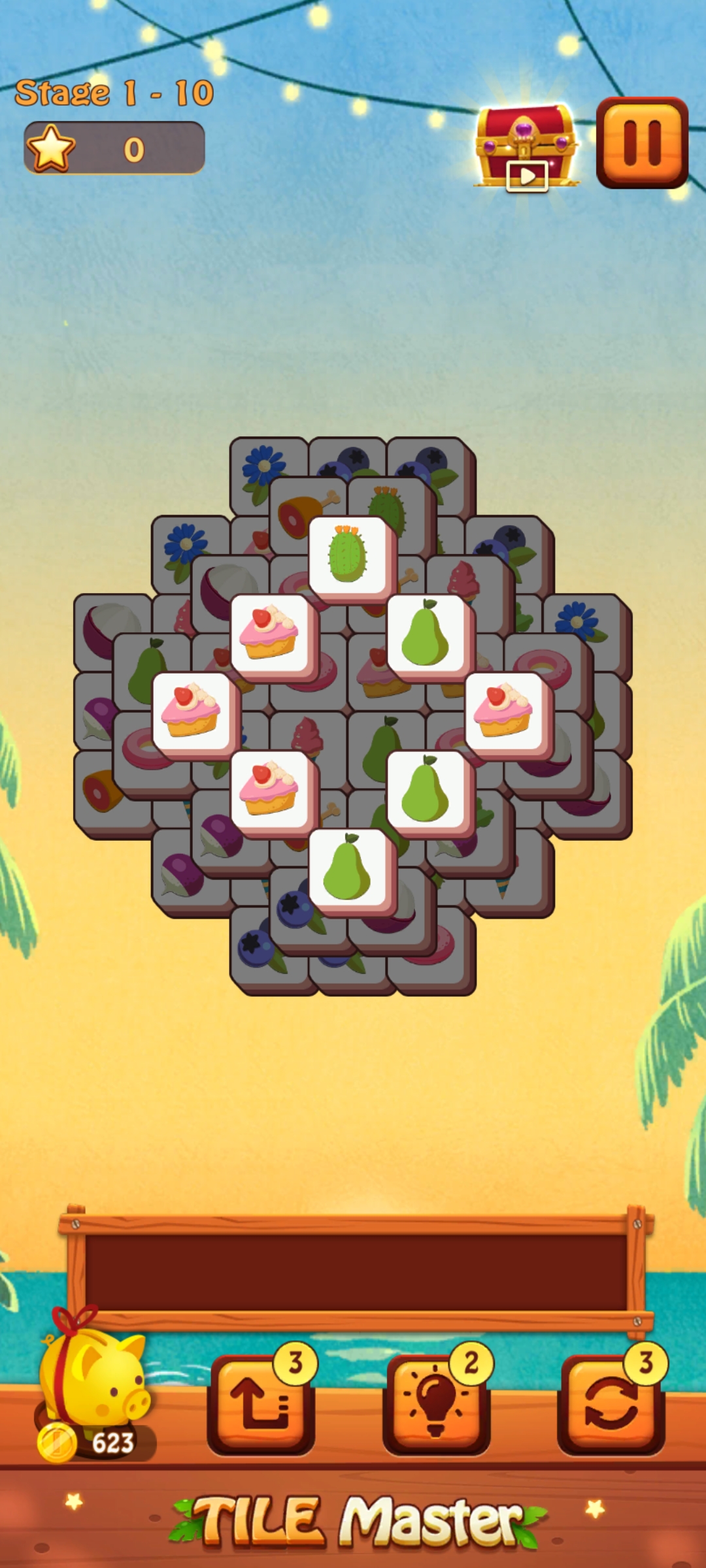Use the undo booster
The image size is (706, 1568).
(261, 1405)
